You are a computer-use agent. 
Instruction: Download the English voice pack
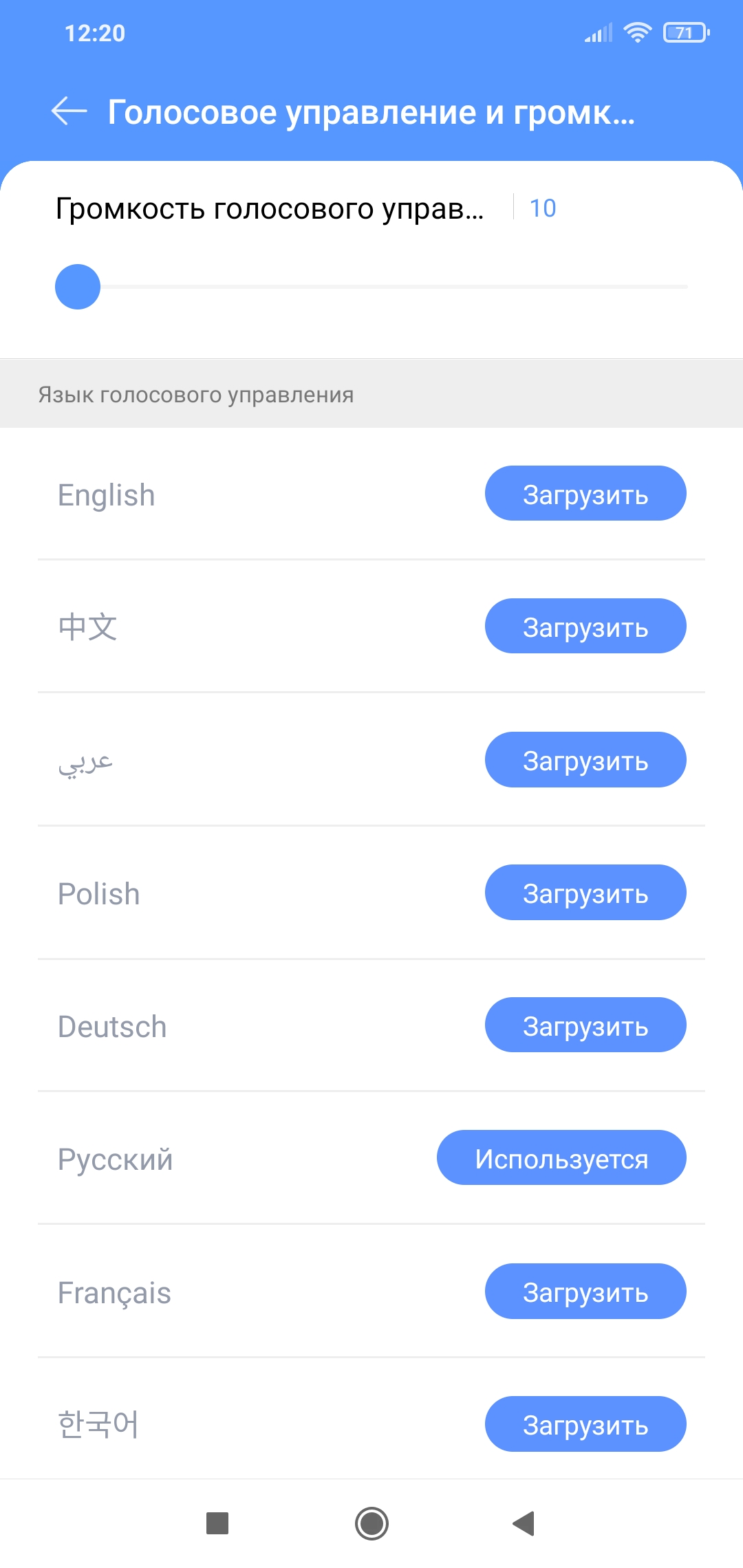click(x=585, y=494)
